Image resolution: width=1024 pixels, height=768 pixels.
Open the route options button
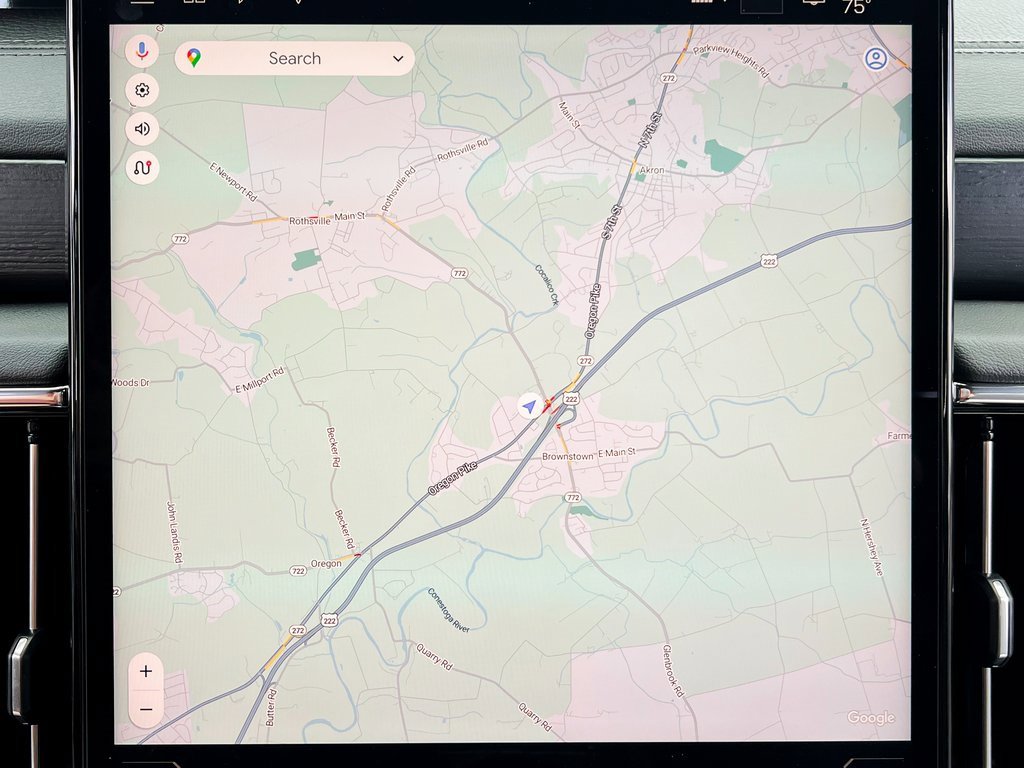point(142,167)
